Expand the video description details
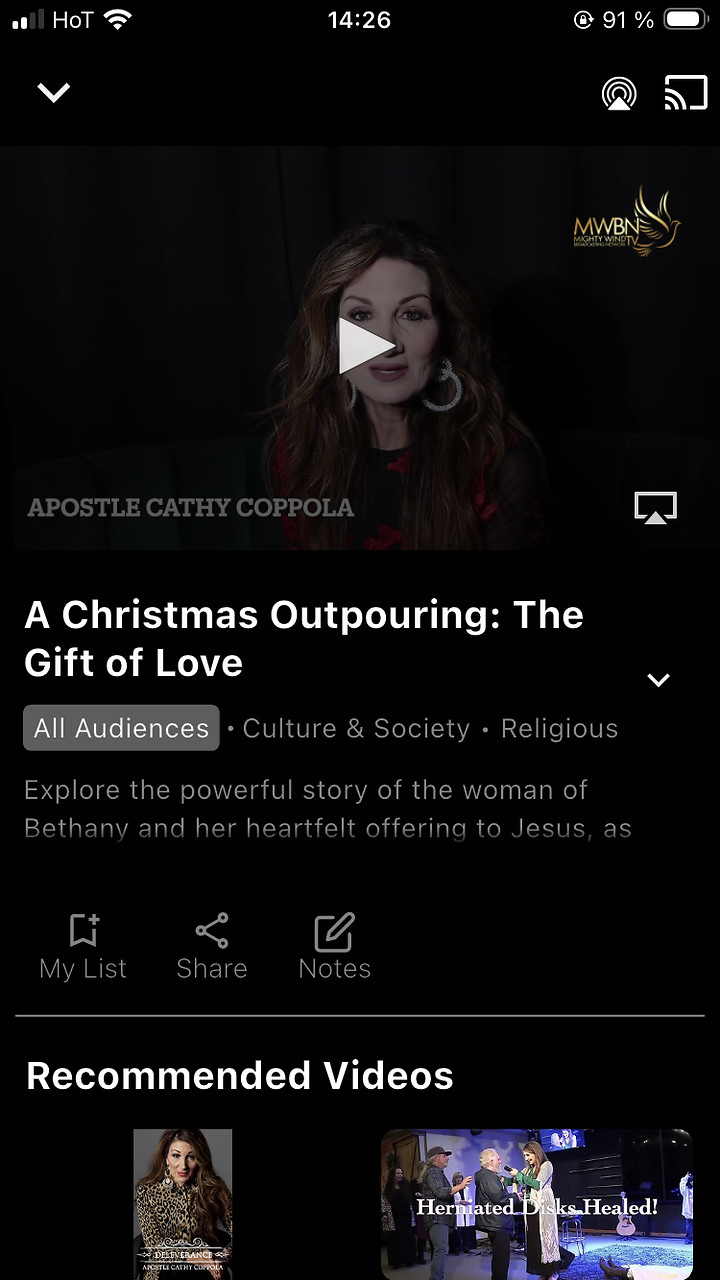The image size is (720, 1280). [658, 680]
